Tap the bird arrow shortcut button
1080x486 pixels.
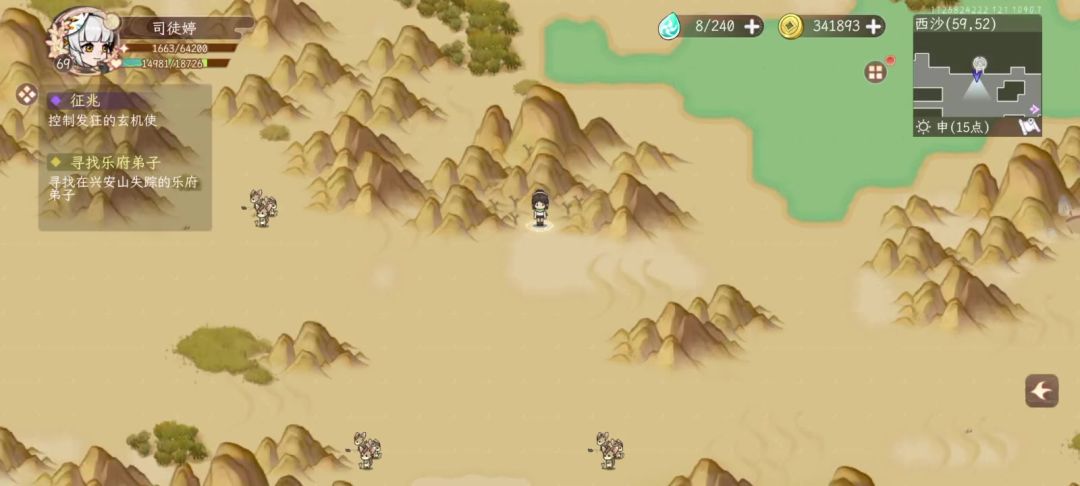(x=1041, y=391)
